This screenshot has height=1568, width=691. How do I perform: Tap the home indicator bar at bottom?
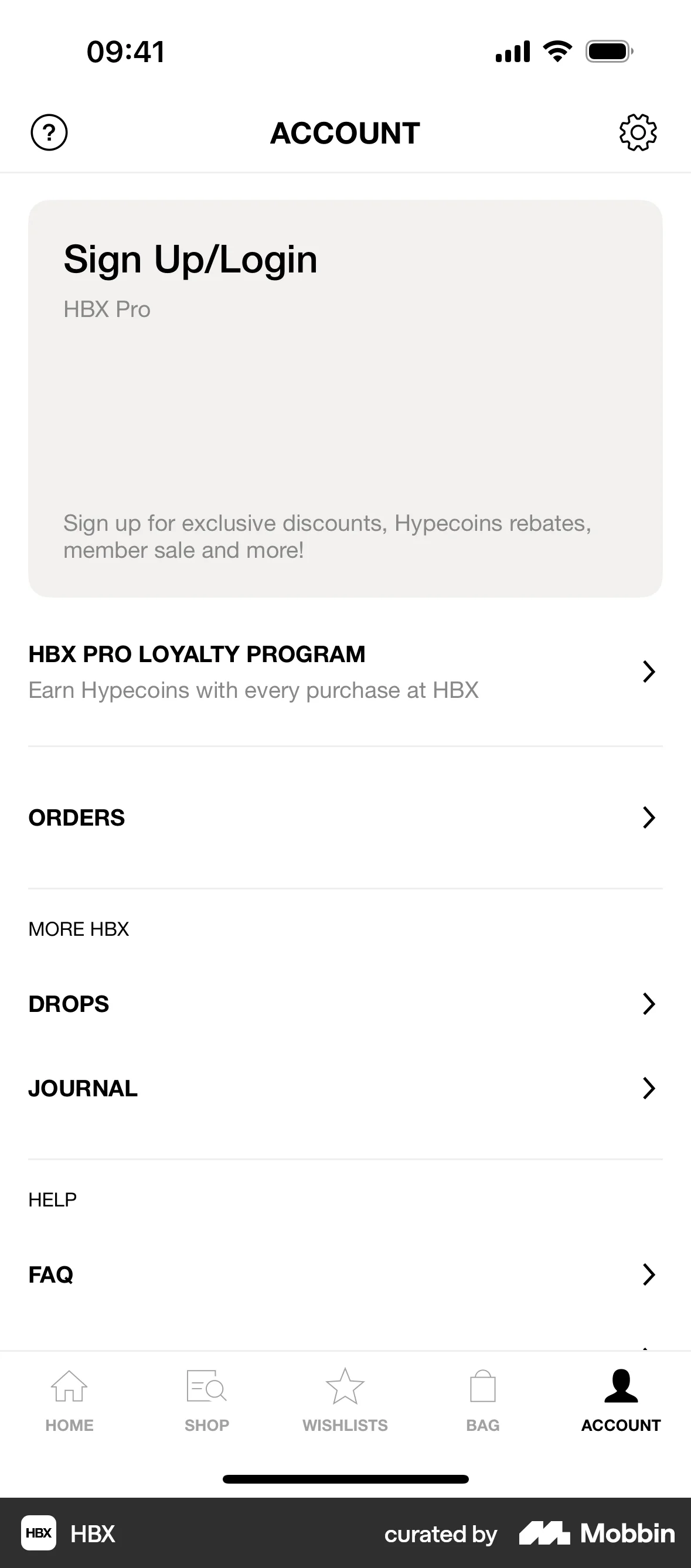pos(345,1479)
